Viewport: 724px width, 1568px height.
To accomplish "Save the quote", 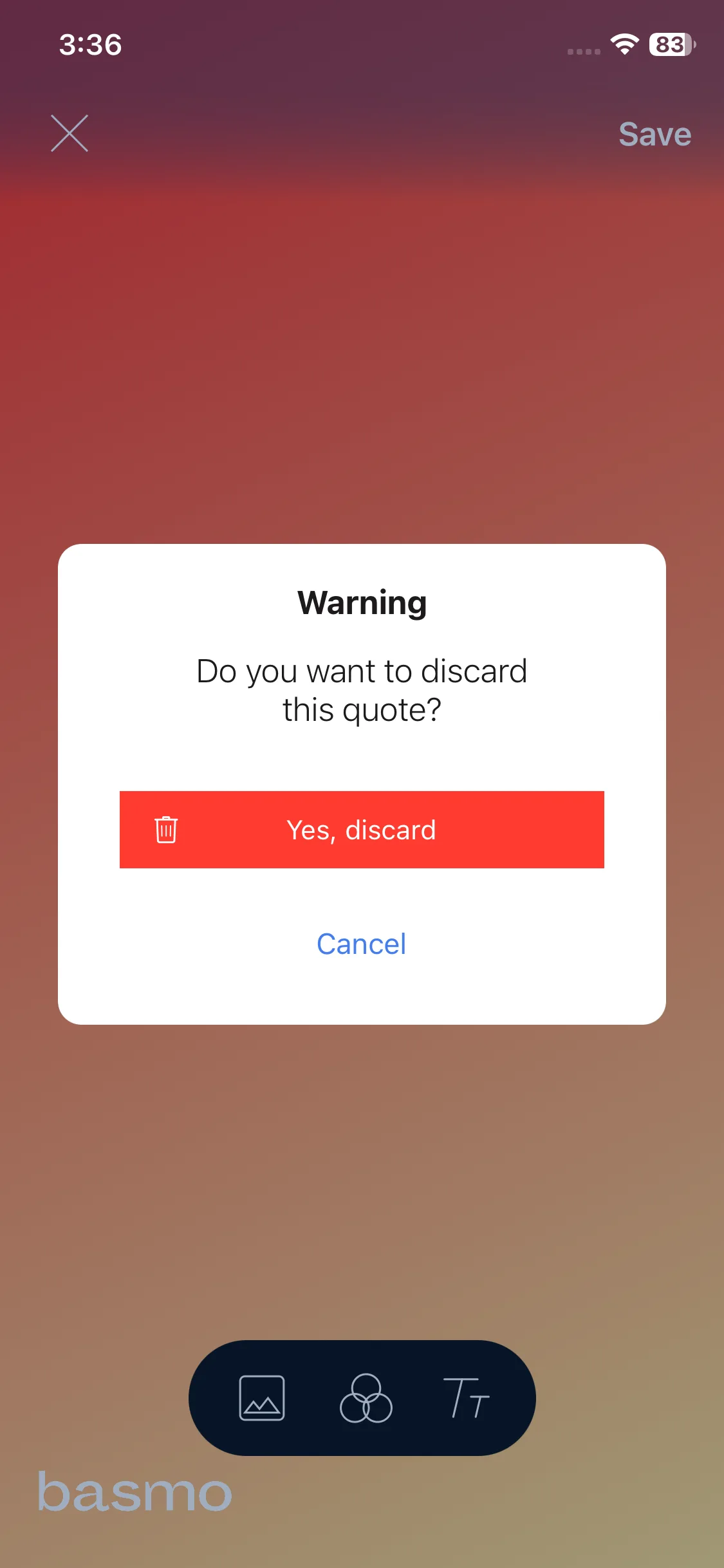I will 654,135.
